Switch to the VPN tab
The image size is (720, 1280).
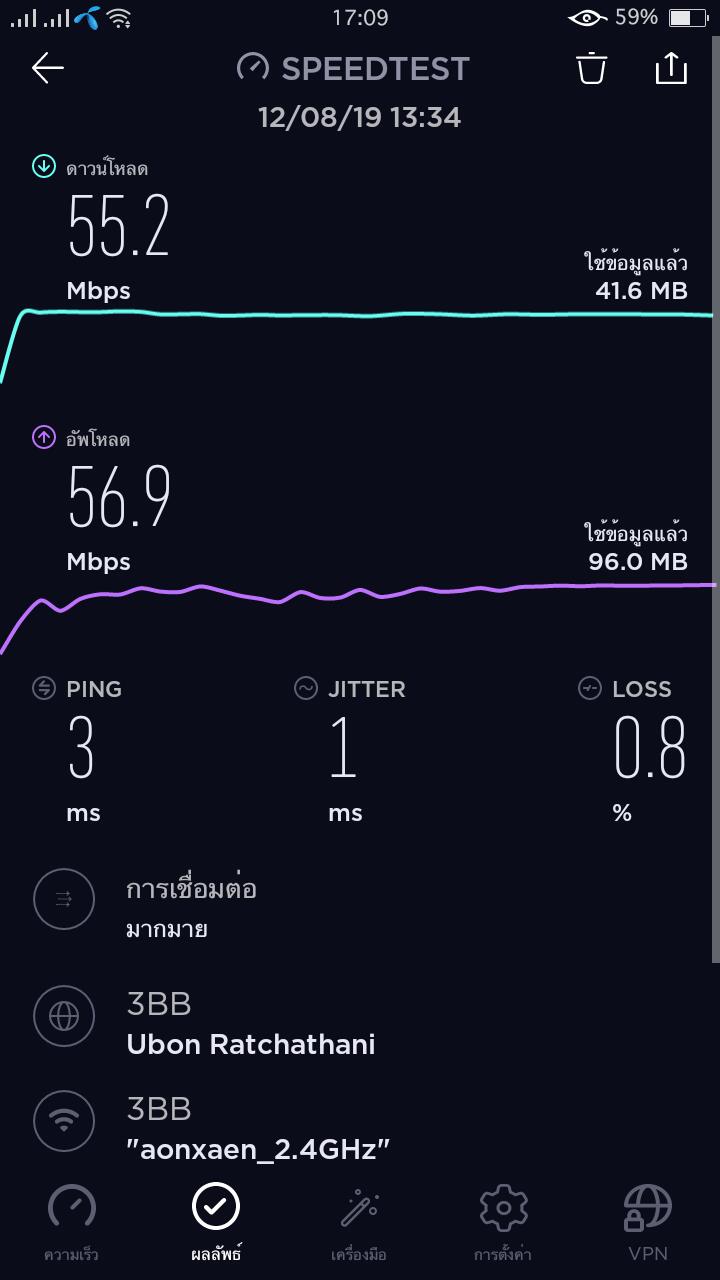tap(647, 1222)
